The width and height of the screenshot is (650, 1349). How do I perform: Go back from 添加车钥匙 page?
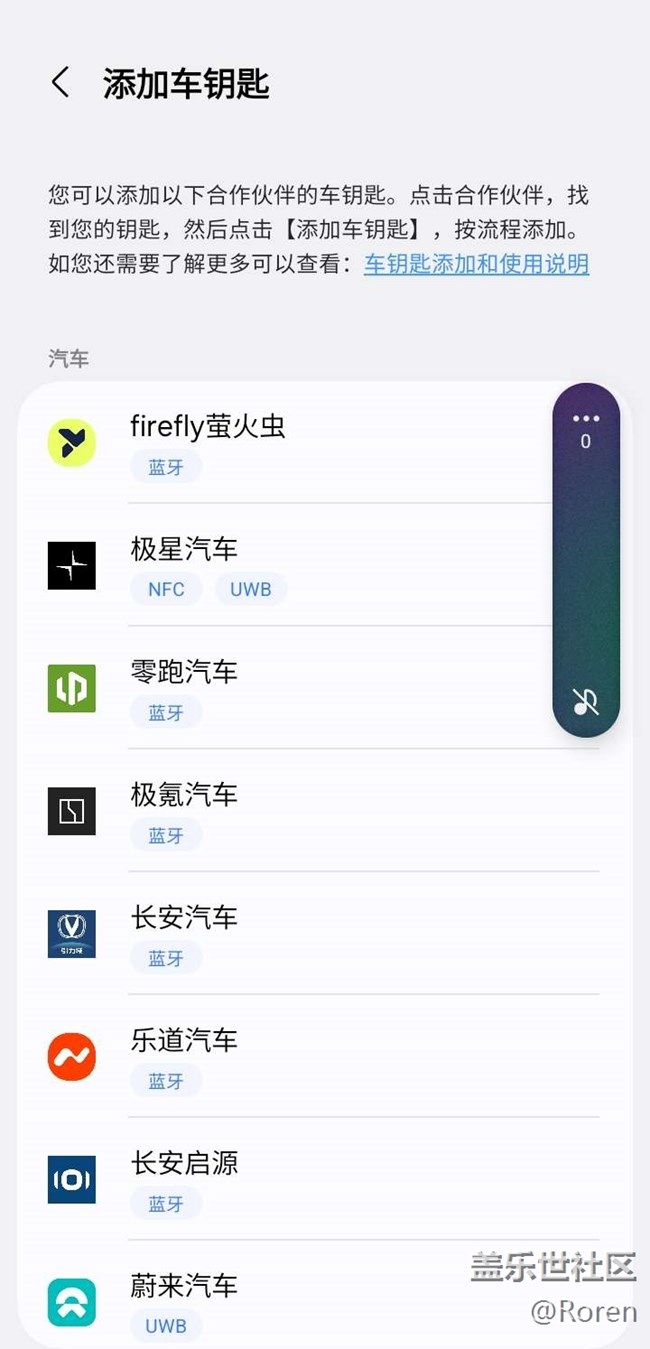61,83
